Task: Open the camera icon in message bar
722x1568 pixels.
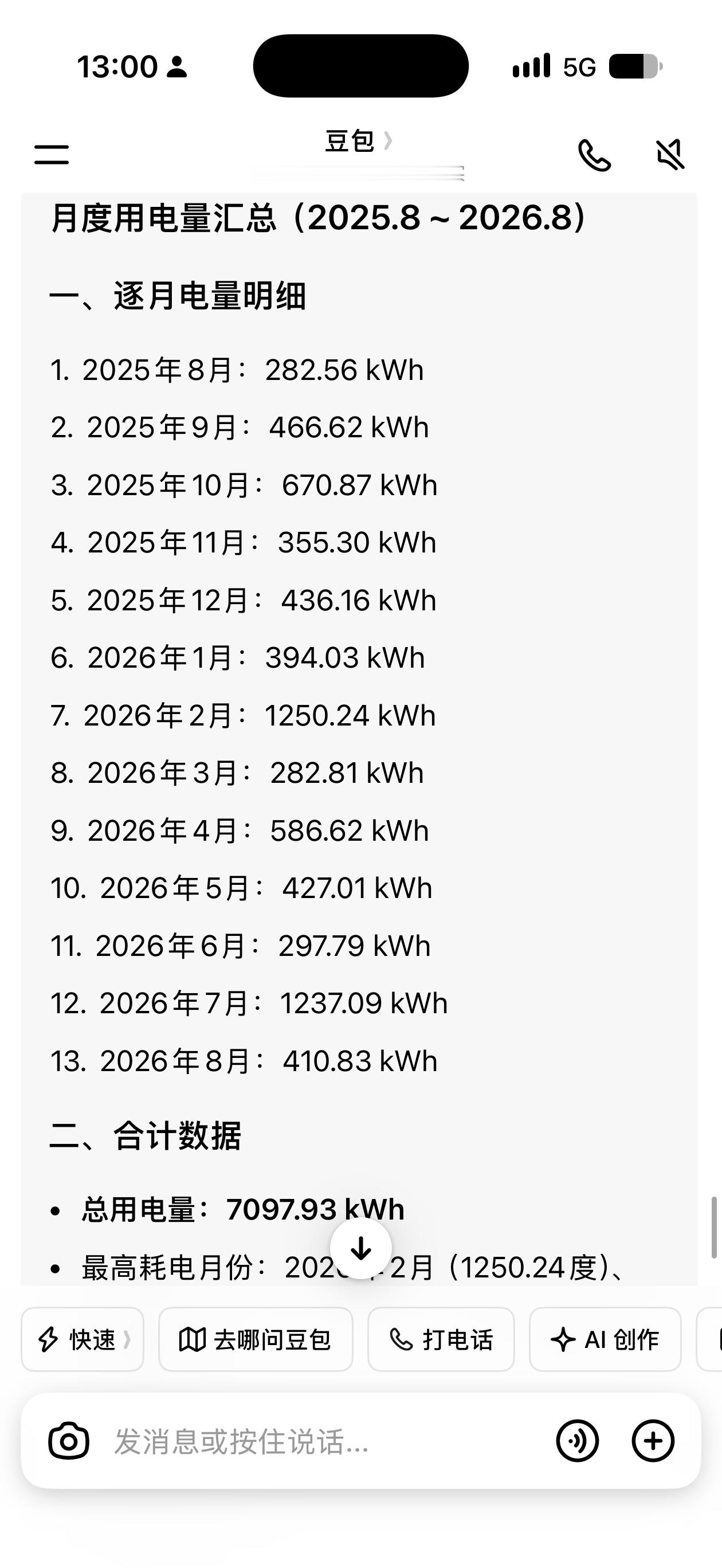Action: [69, 1441]
